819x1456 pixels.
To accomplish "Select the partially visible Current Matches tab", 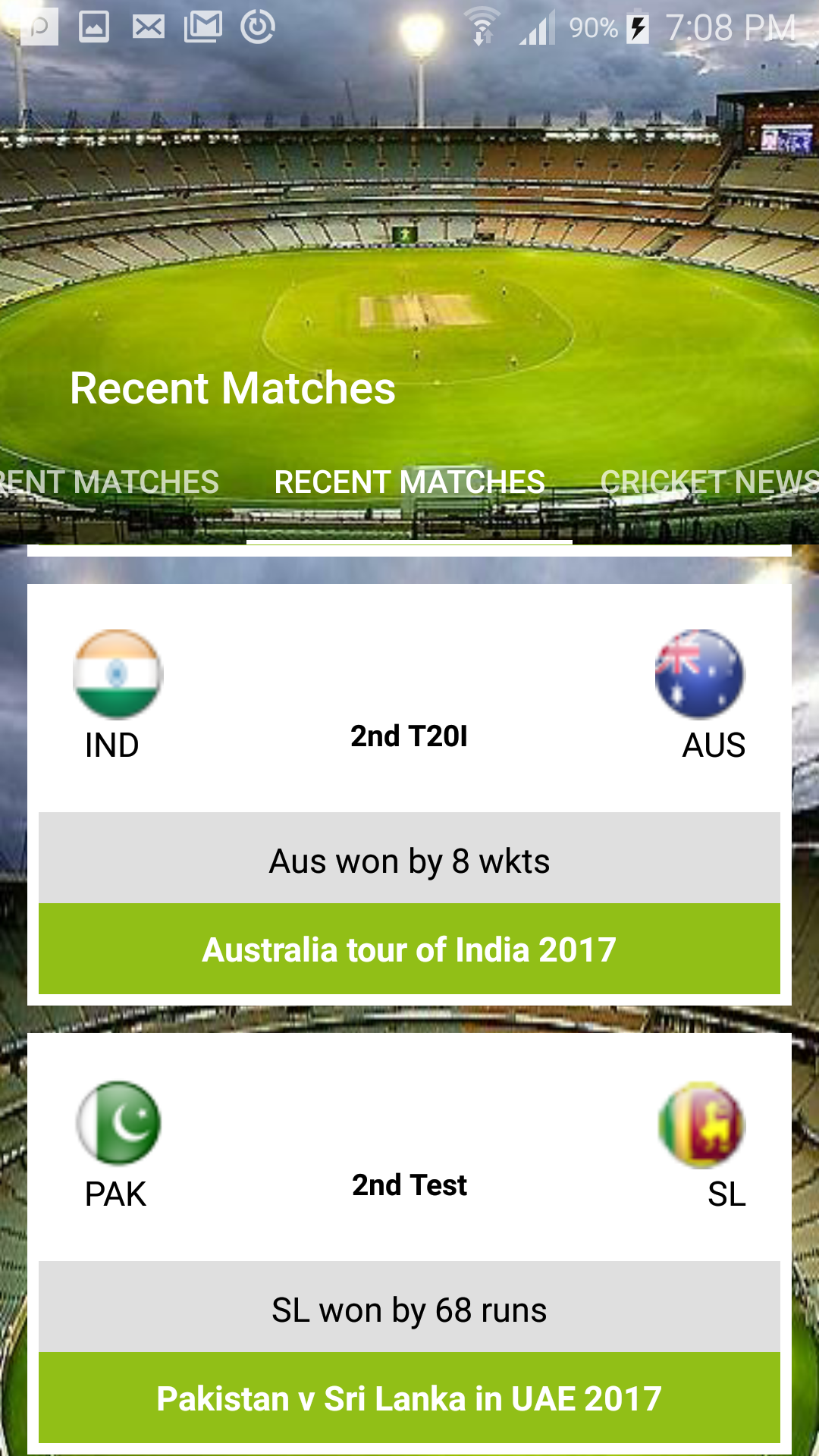I will coord(110,482).
